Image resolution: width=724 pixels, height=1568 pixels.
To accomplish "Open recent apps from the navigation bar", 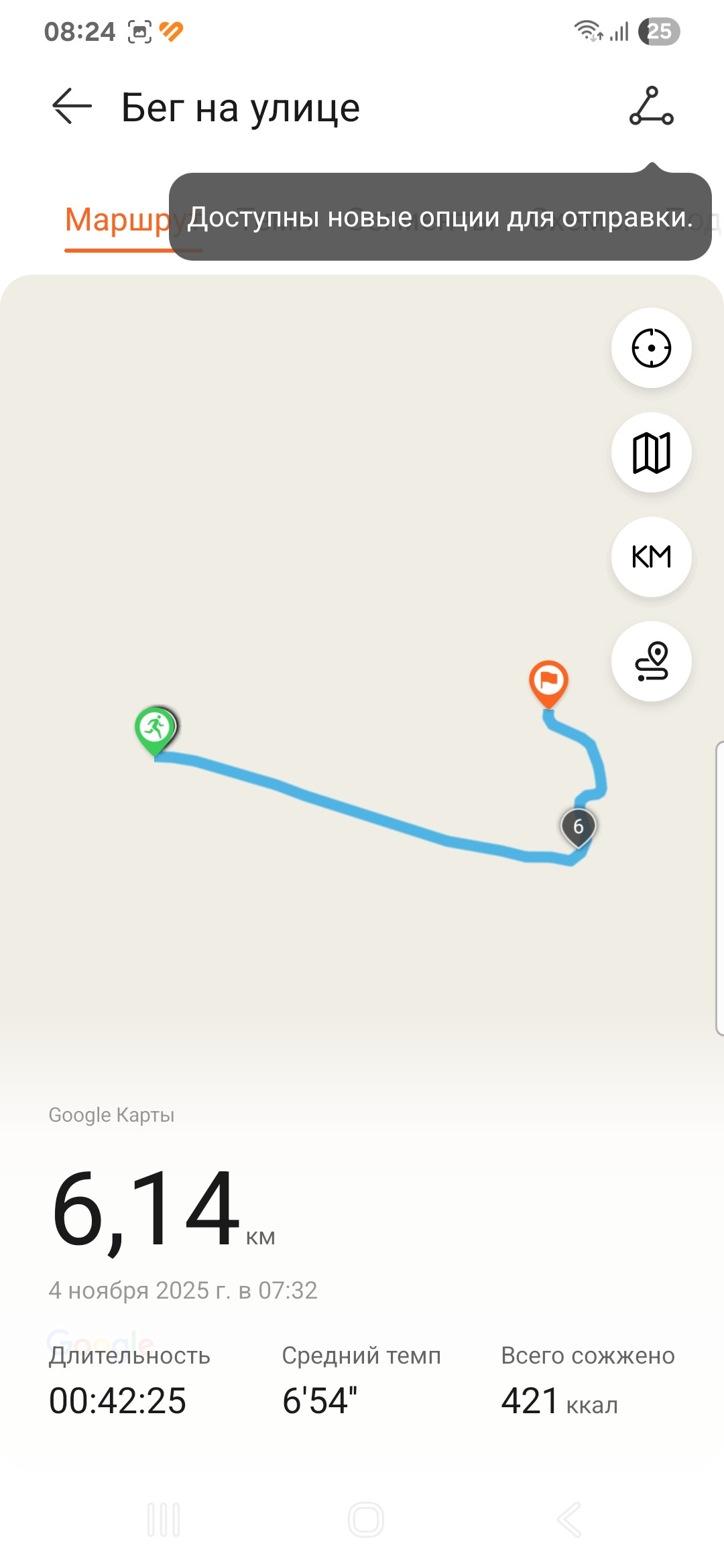I will (164, 1520).
